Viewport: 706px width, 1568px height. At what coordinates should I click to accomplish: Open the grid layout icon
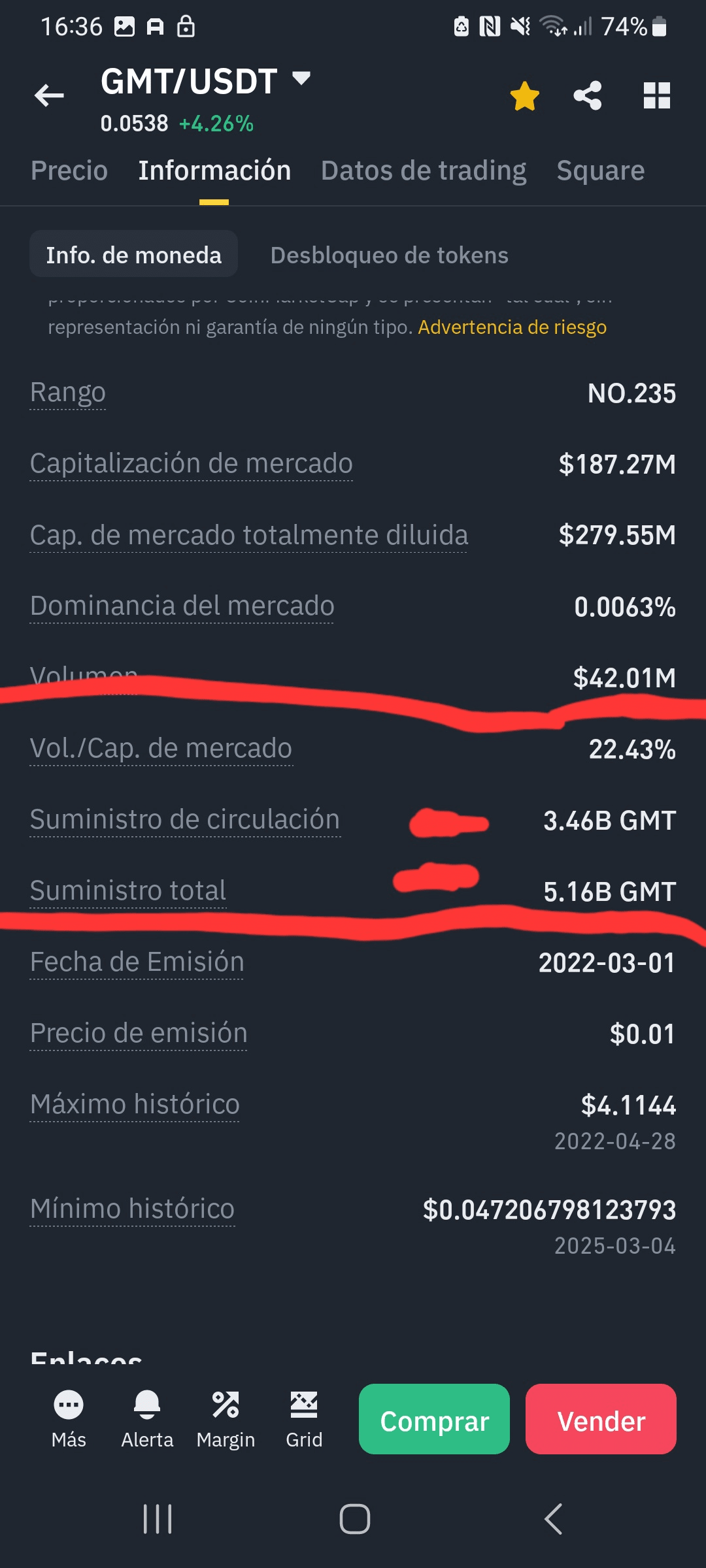656,96
